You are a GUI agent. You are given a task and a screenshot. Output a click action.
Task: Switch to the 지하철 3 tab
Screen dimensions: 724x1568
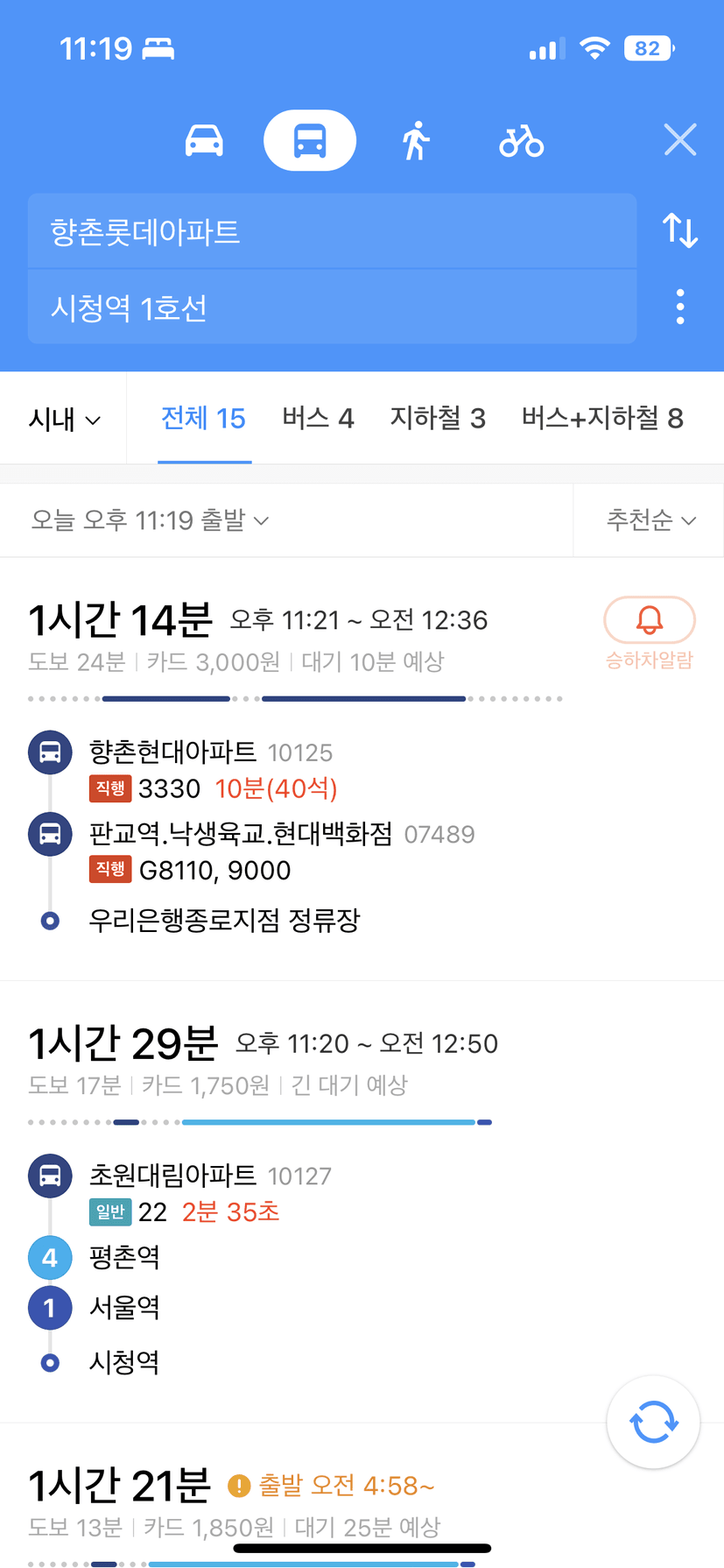pos(438,419)
